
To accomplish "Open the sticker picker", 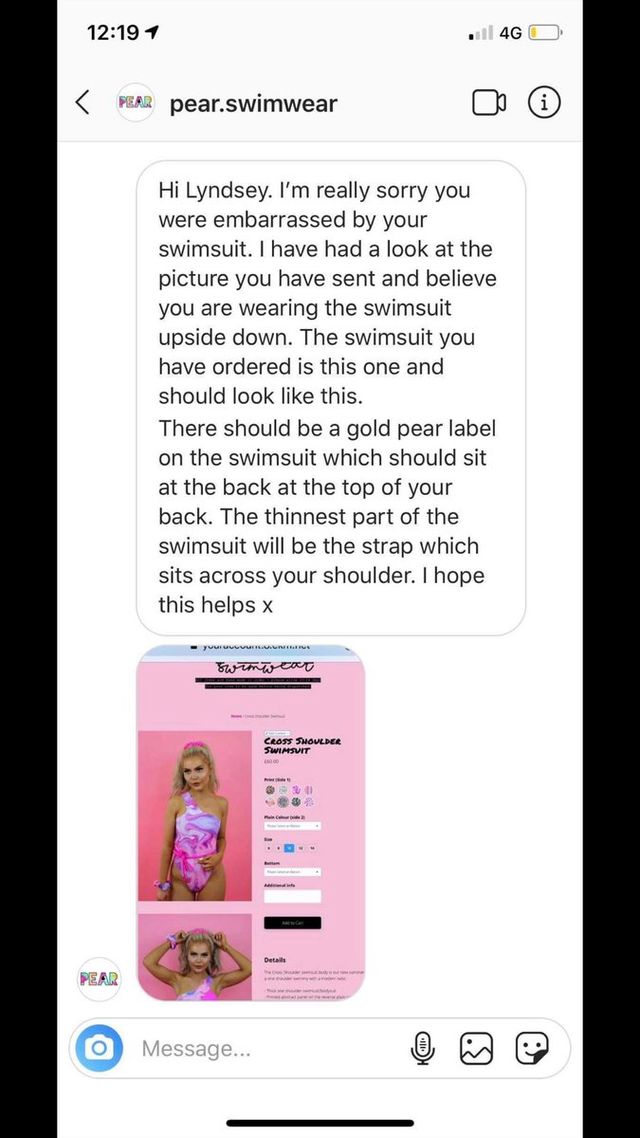I will click(532, 1048).
